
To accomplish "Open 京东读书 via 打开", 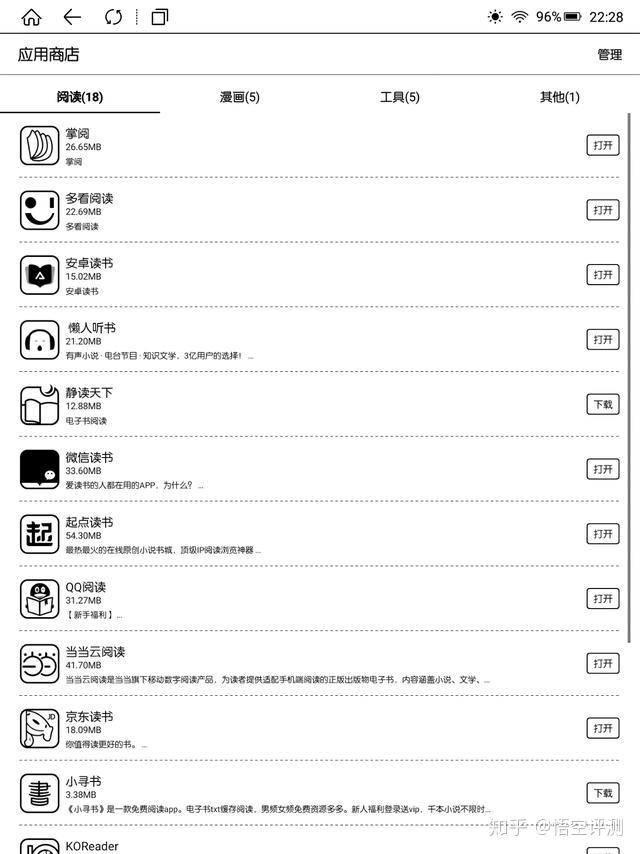I will pyautogui.click(x=602, y=728).
